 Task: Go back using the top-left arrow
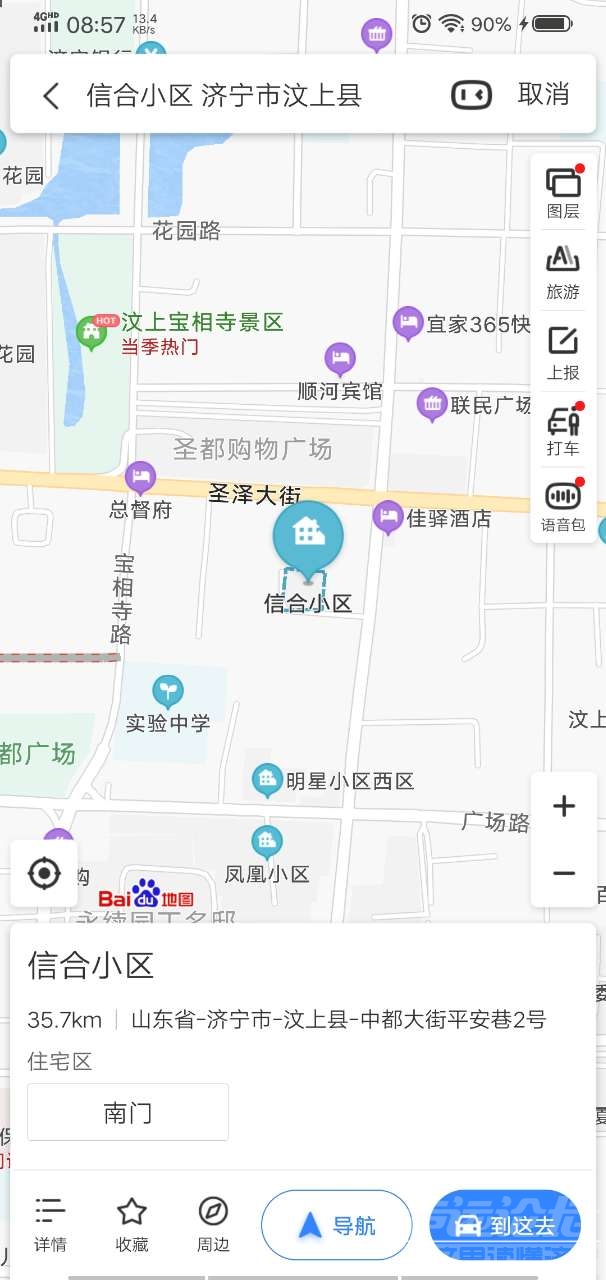click(52, 96)
